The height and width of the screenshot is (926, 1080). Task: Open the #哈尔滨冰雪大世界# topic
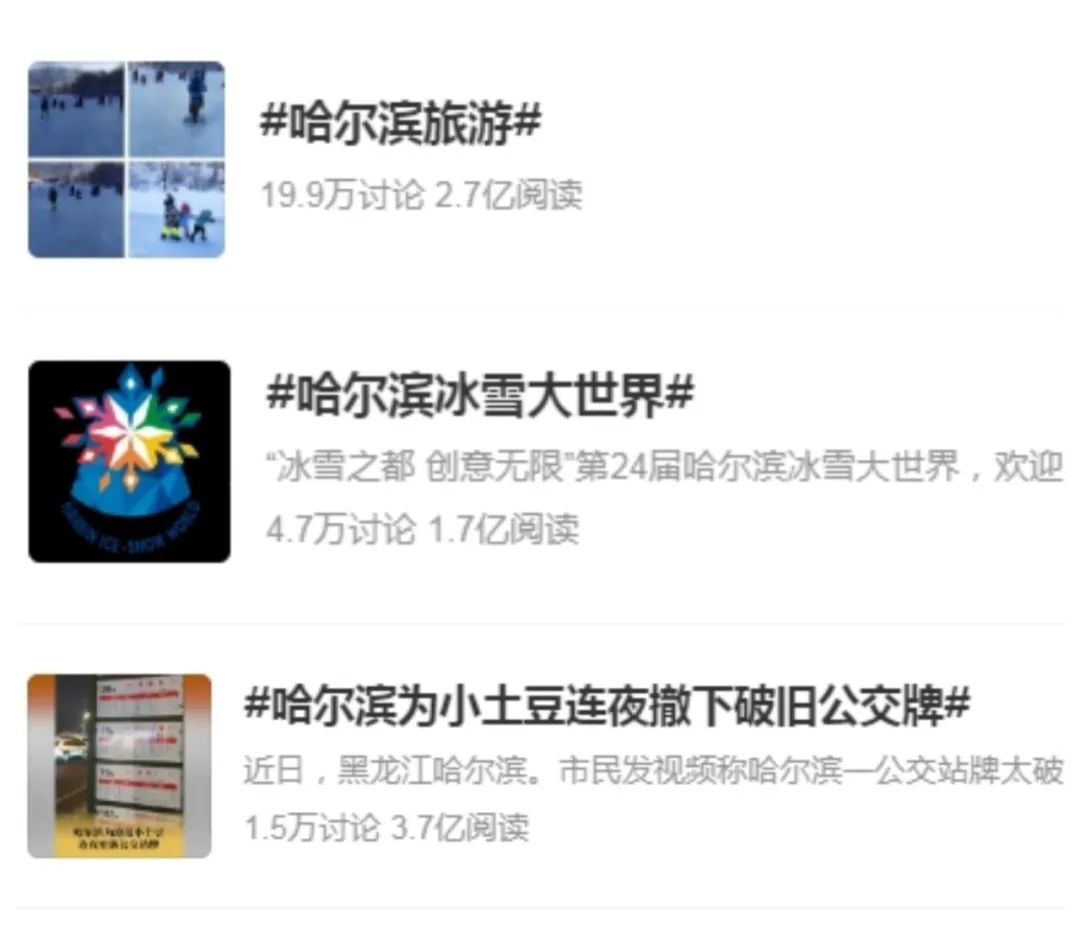click(479, 396)
